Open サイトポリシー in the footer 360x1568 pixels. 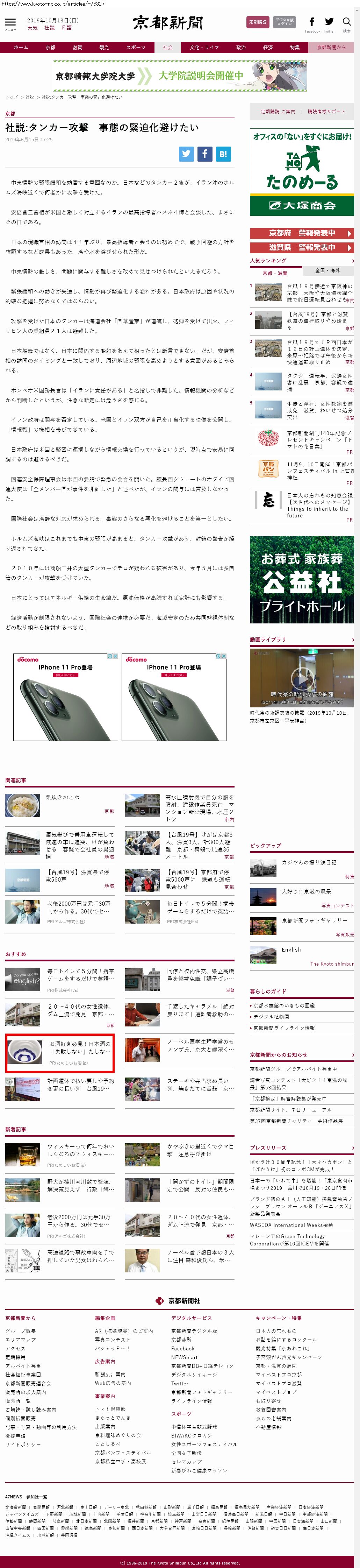point(23,1445)
